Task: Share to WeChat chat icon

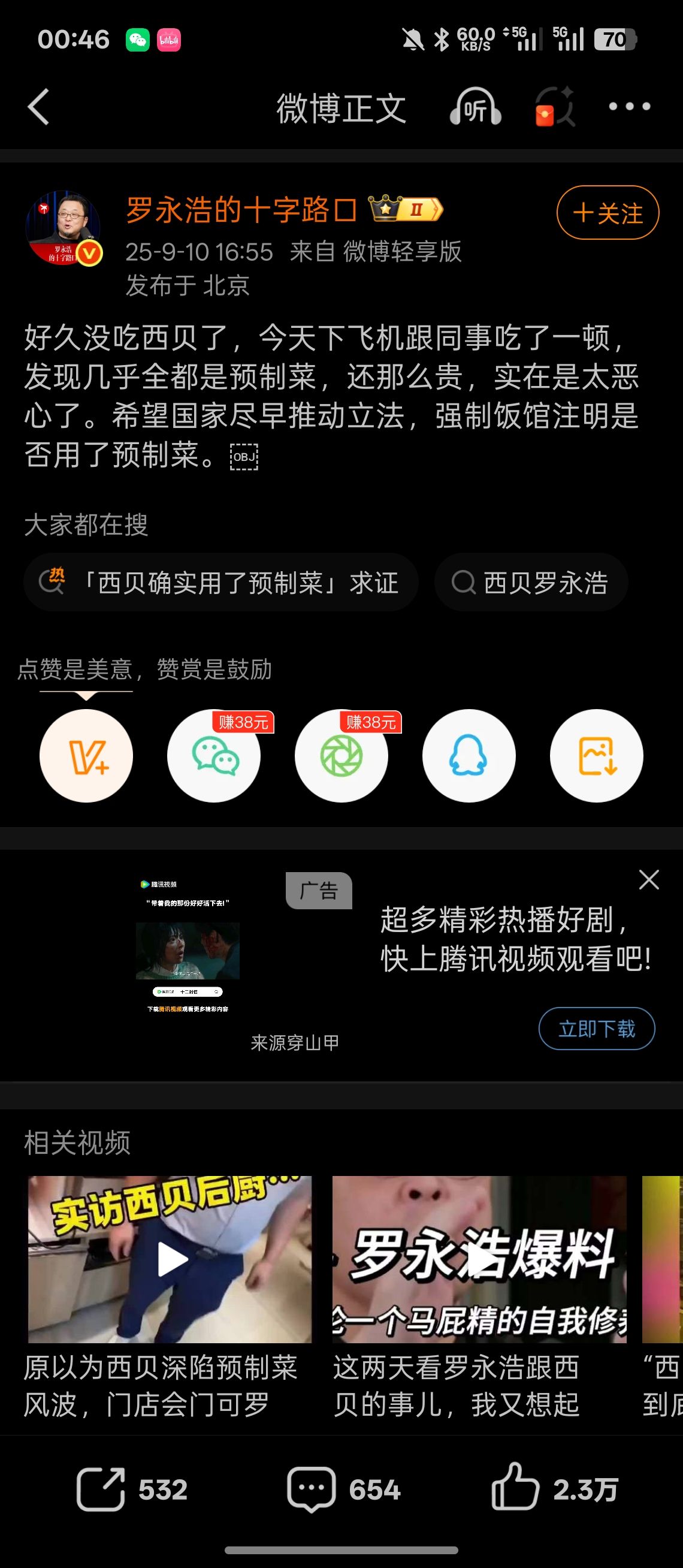Action: [214, 755]
